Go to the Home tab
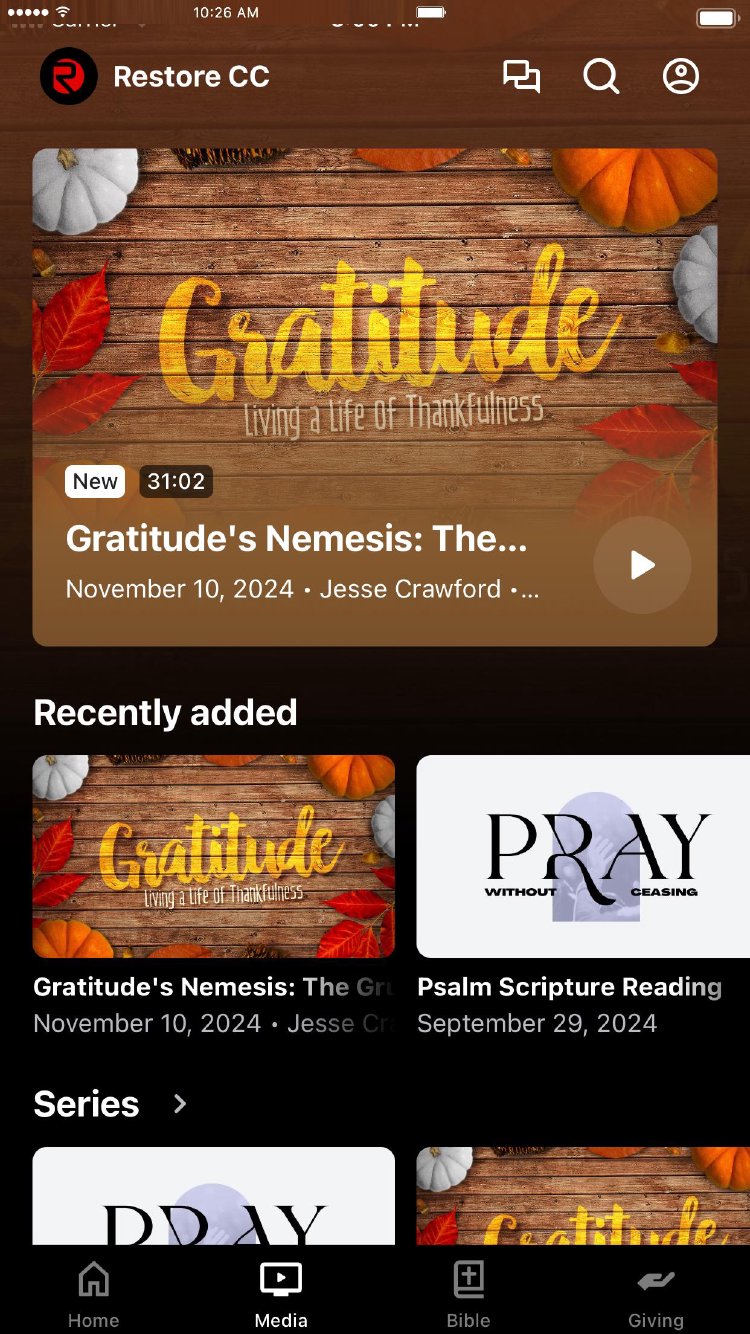 [x=93, y=1294]
